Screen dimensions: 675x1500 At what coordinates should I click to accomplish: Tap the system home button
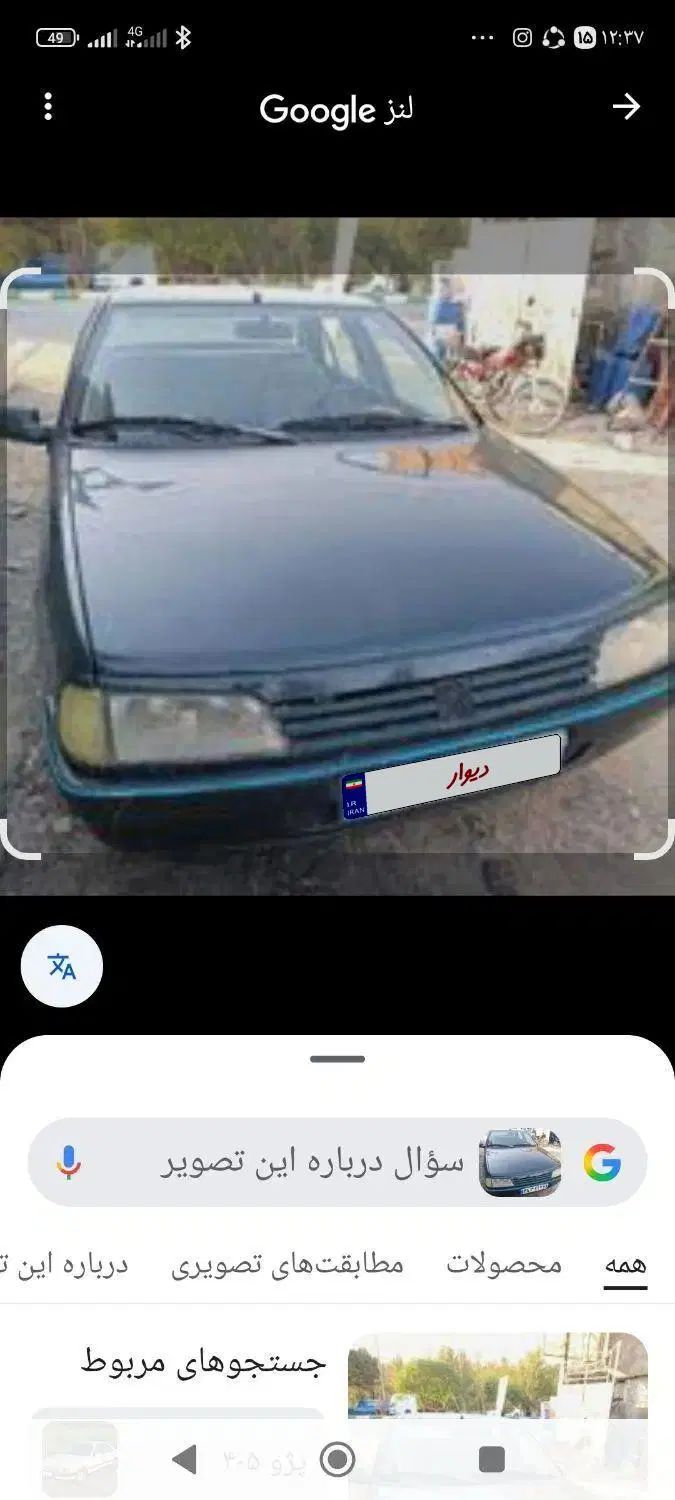tap(337, 1460)
